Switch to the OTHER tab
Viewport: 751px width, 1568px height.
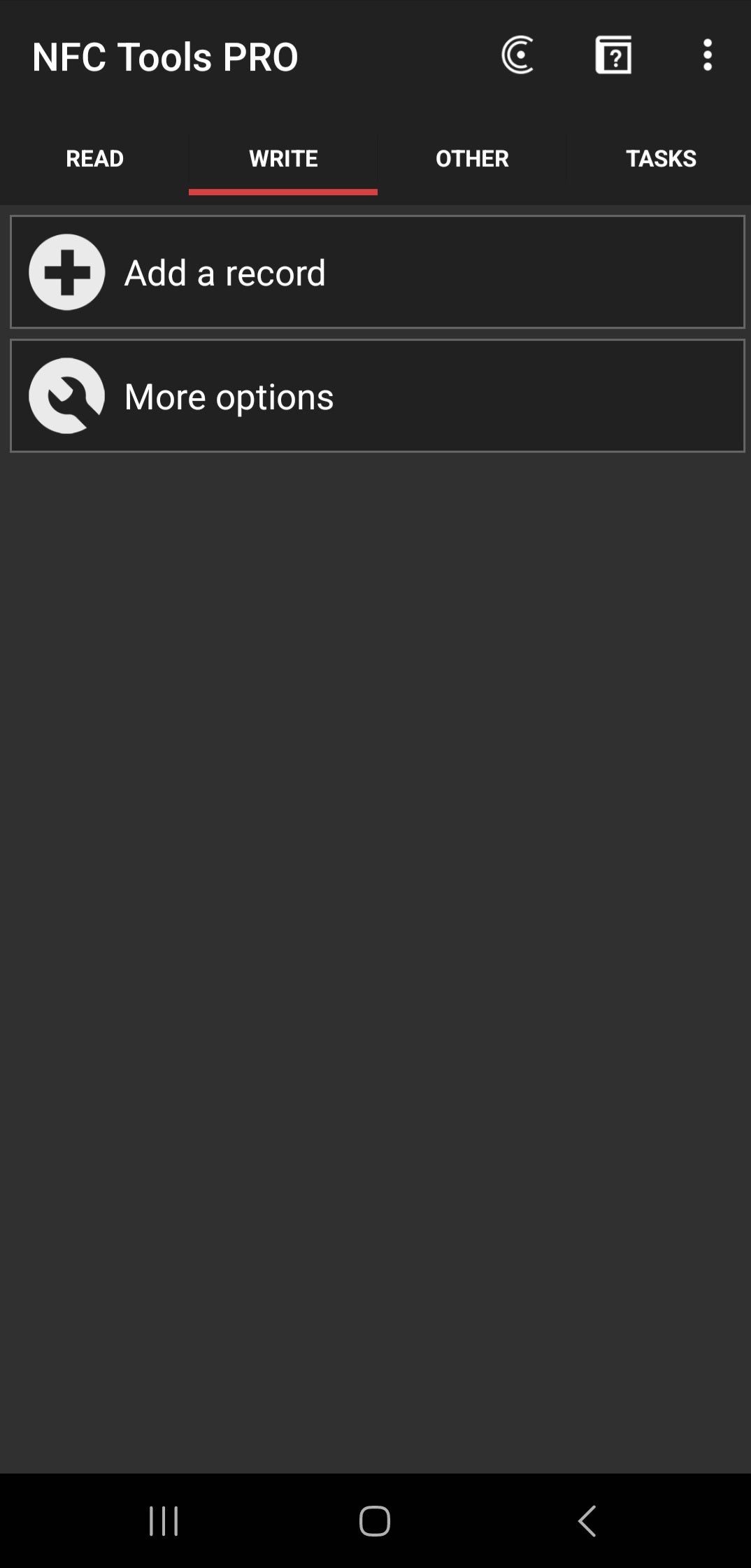pyautogui.click(x=472, y=159)
